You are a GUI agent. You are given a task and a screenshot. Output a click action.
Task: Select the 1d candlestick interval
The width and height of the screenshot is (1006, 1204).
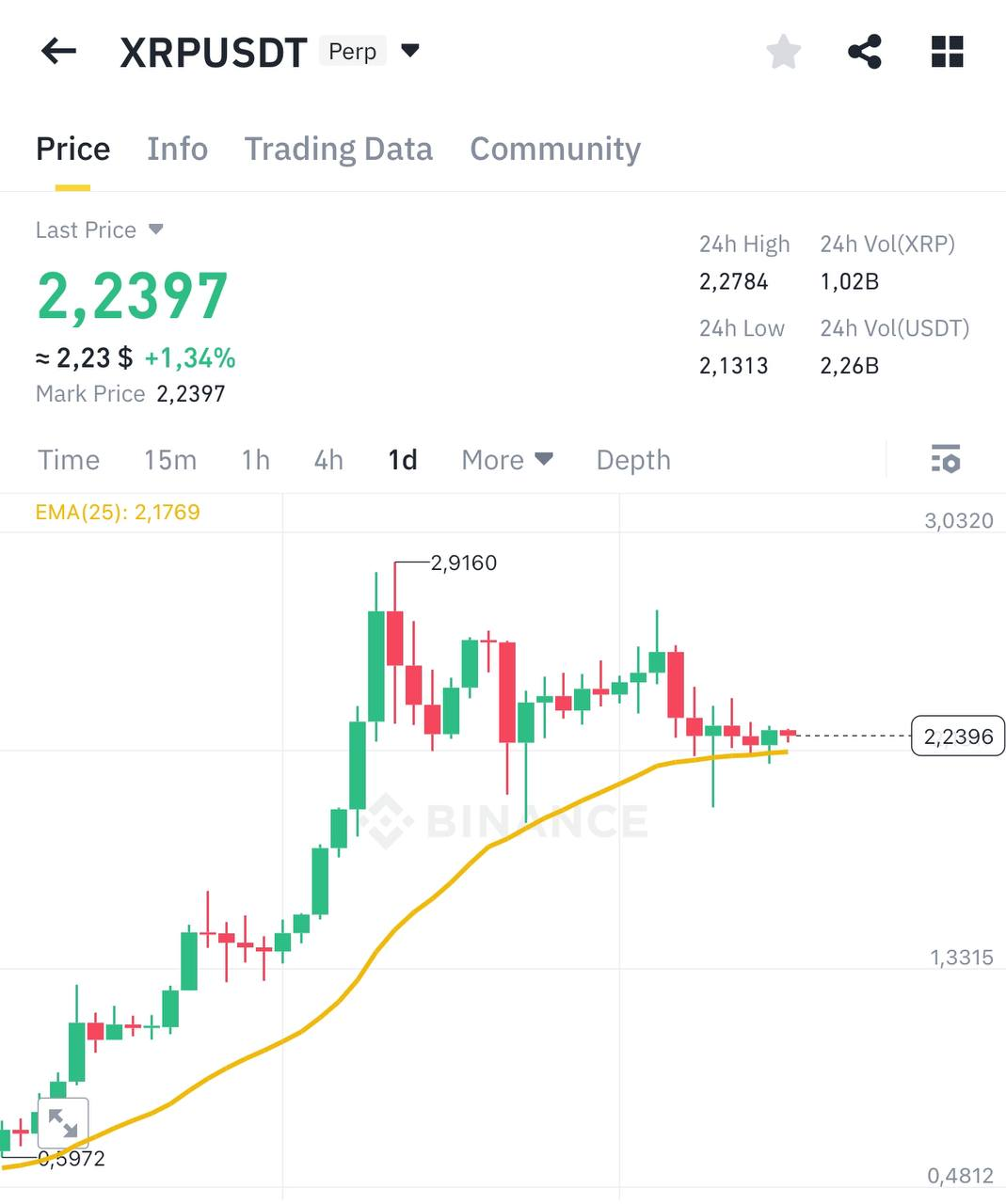coord(401,460)
